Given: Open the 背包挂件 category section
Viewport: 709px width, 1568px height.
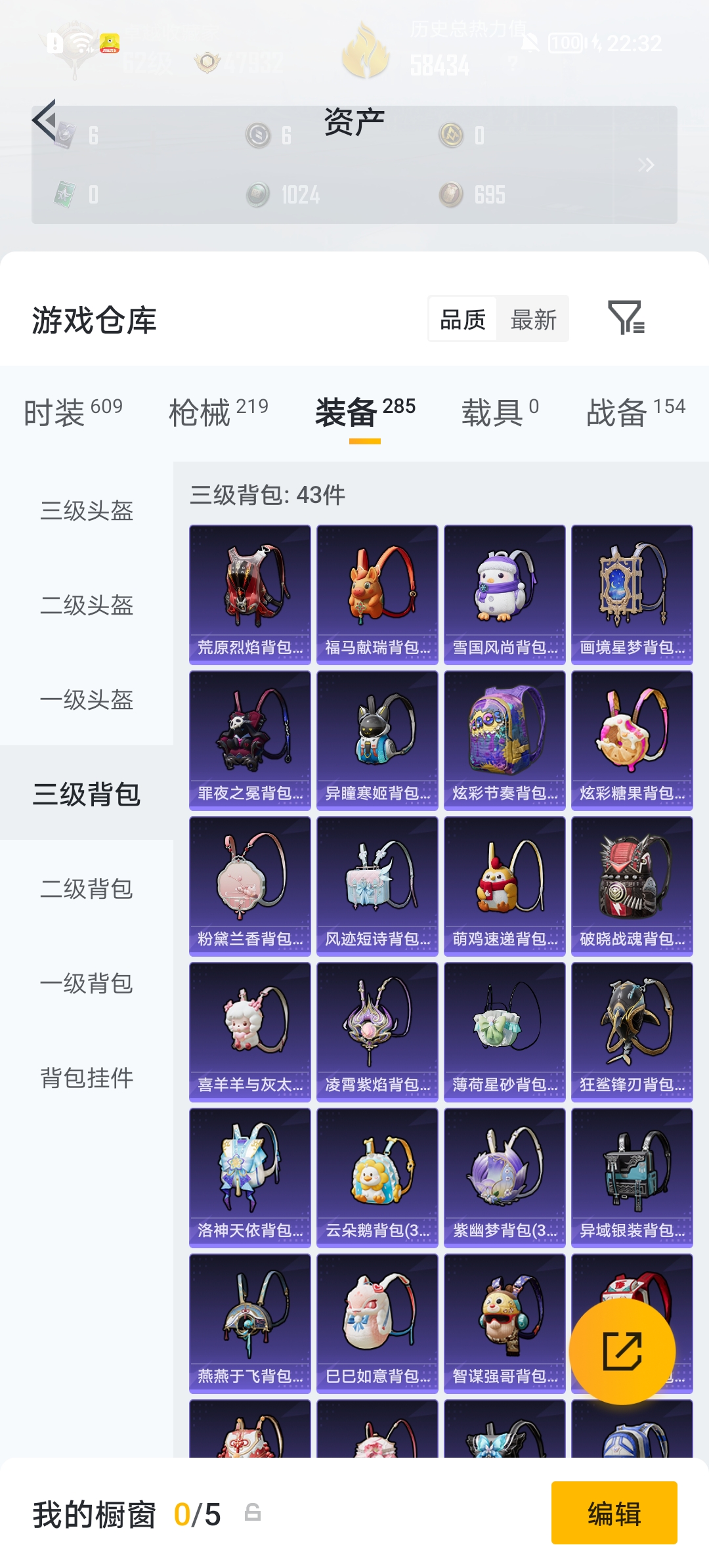Looking at the screenshot, I should 85,1077.
